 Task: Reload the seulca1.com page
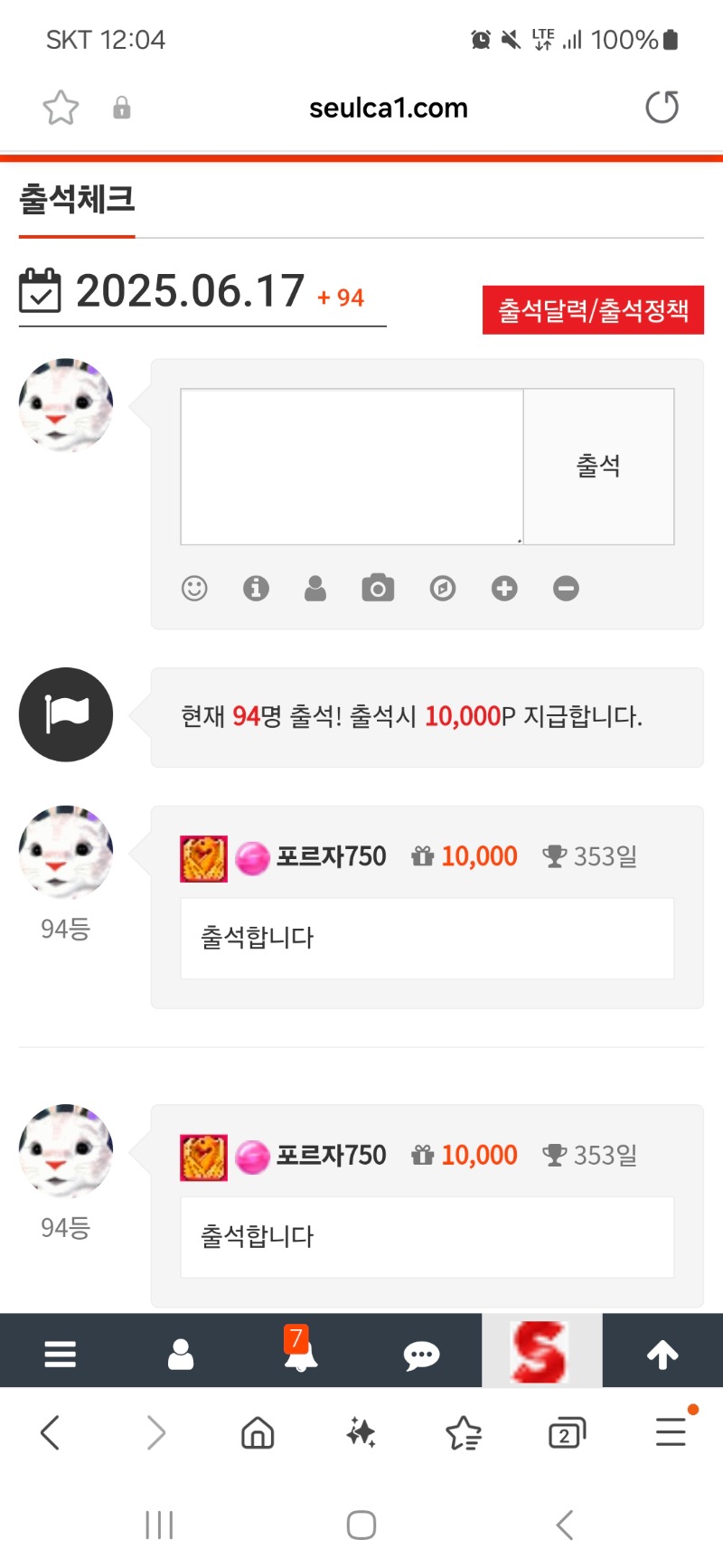click(x=662, y=107)
